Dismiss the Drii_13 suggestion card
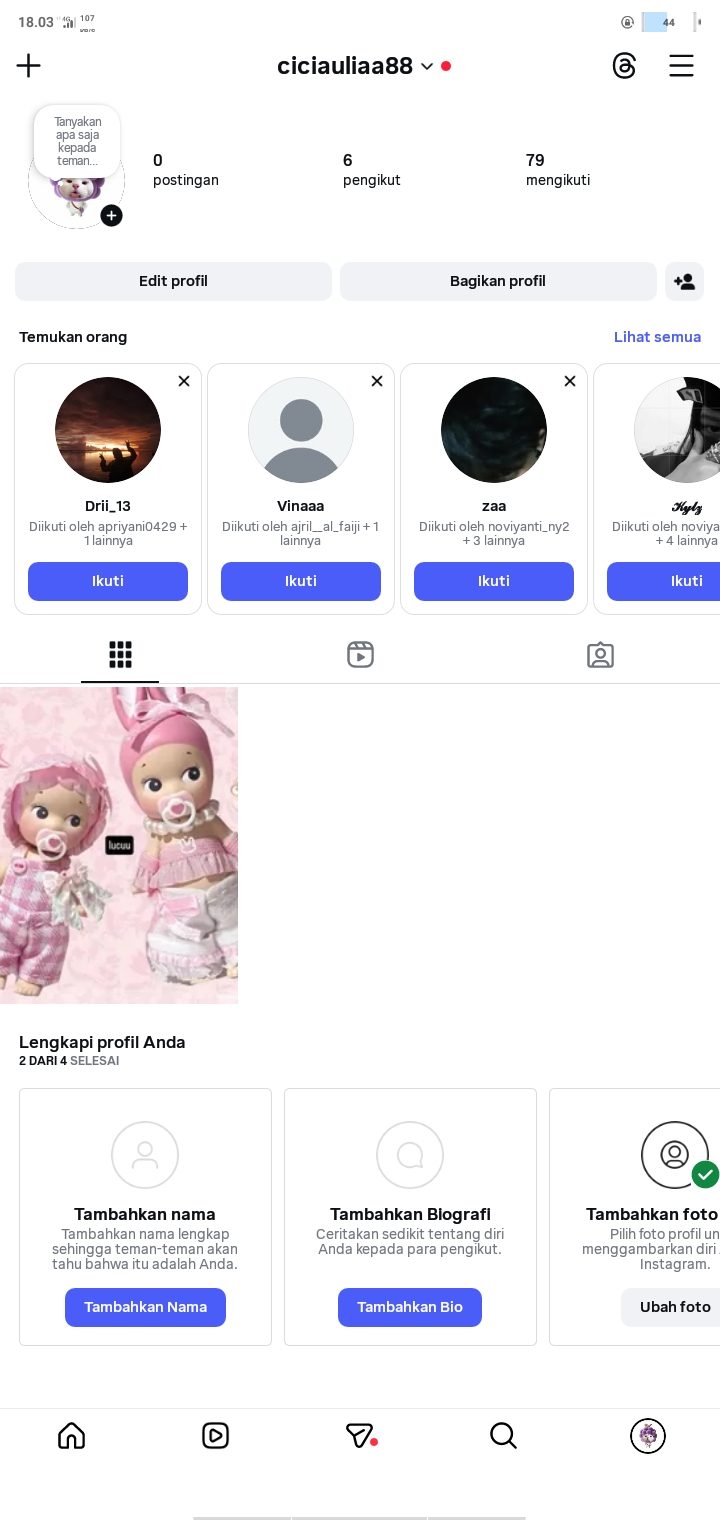 (184, 381)
